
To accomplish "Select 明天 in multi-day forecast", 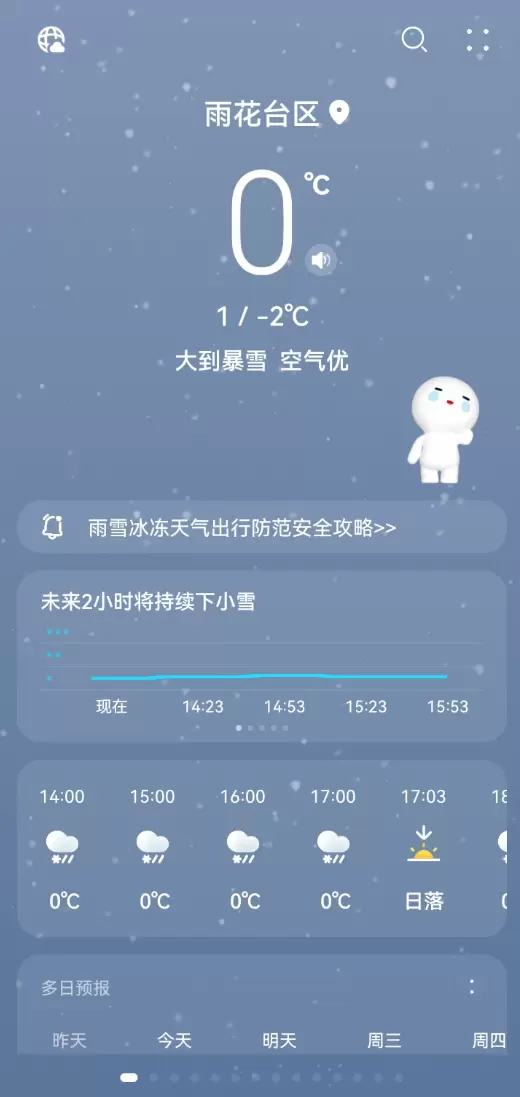I will (279, 1040).
